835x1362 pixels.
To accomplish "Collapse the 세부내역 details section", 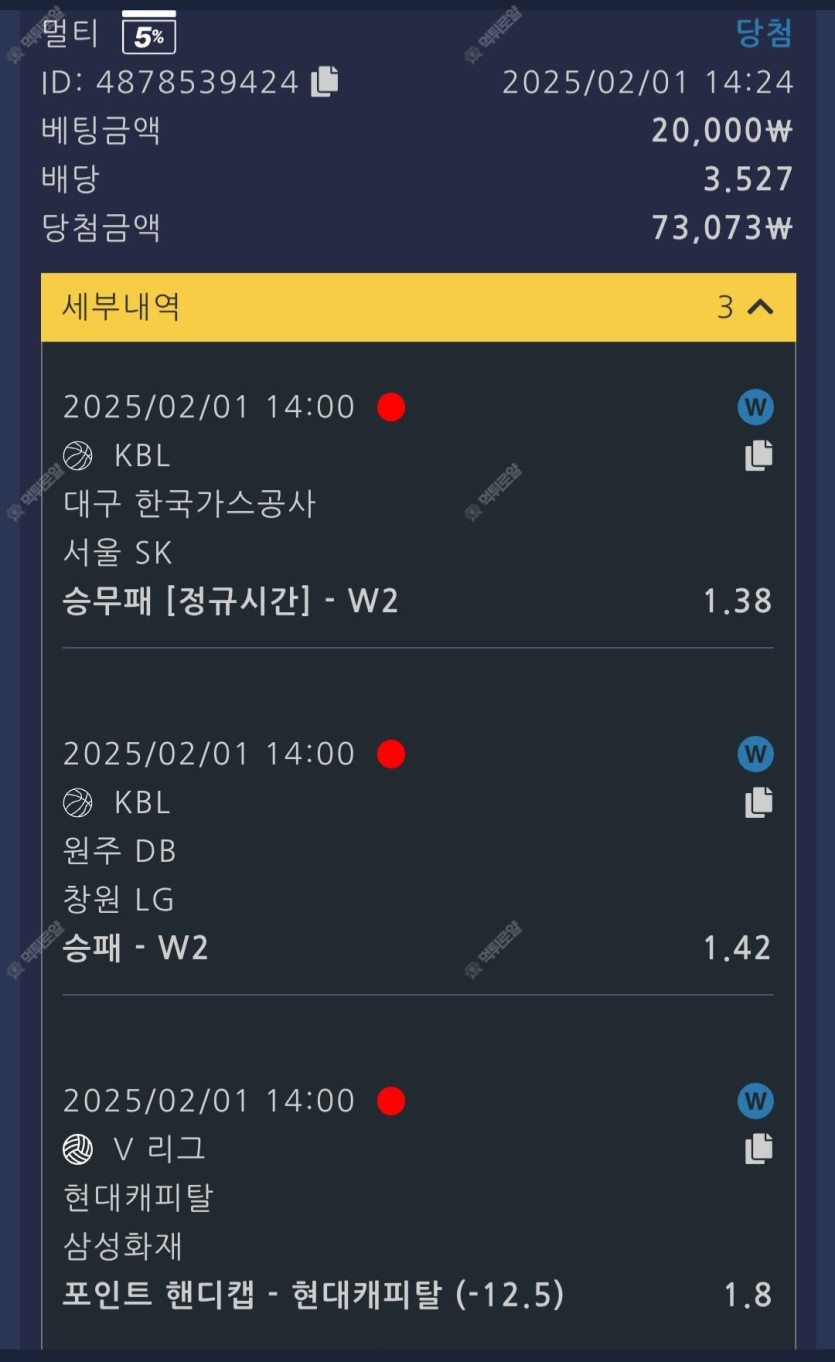I will (x=760, y=307).
